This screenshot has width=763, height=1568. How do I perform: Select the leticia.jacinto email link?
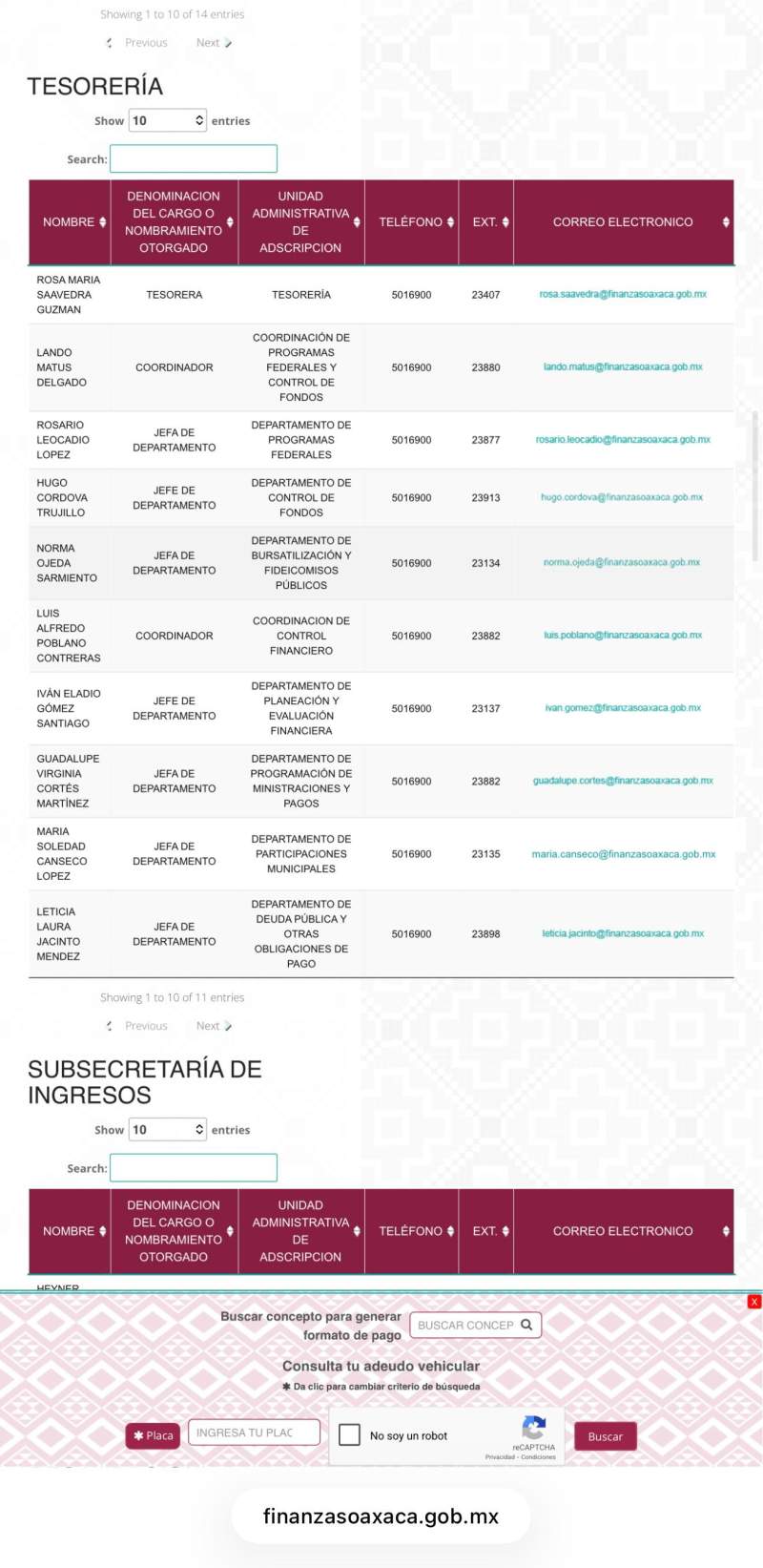[x=623, y=933]
